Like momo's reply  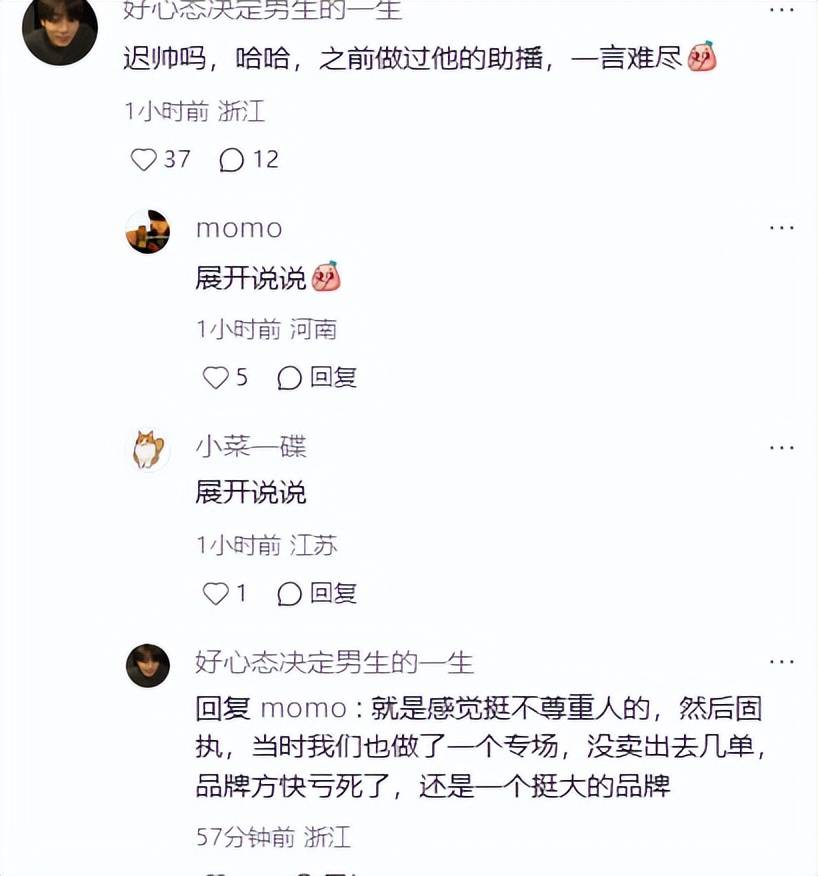pyautogui.click(x=215, y=377)
